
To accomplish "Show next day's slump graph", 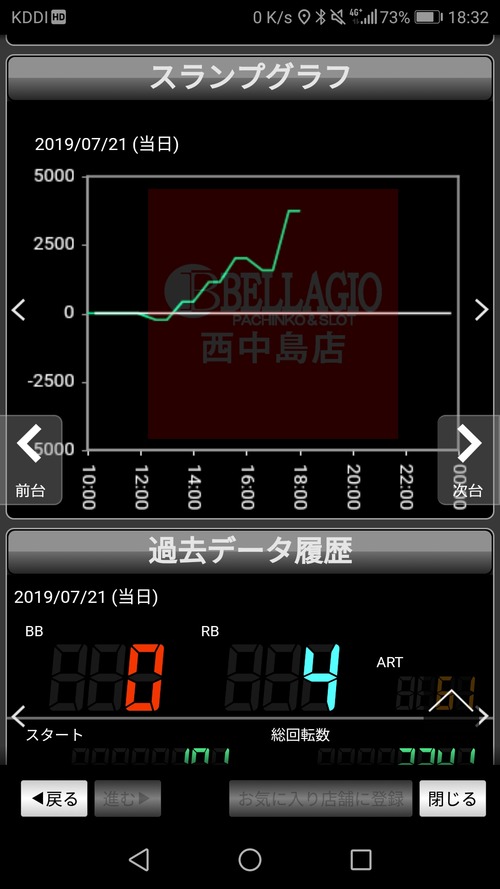I will click(x=481, y=310).
